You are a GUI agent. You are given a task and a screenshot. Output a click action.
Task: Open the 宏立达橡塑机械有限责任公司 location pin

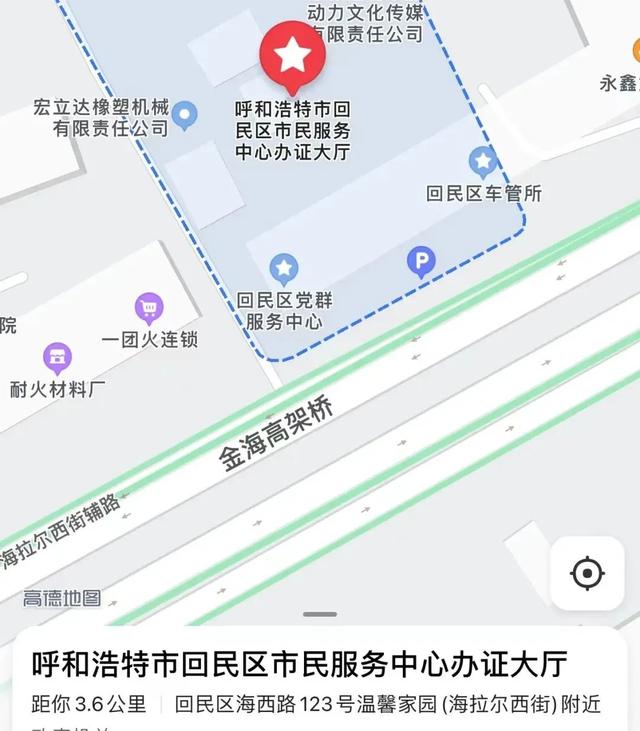[184, 117]
